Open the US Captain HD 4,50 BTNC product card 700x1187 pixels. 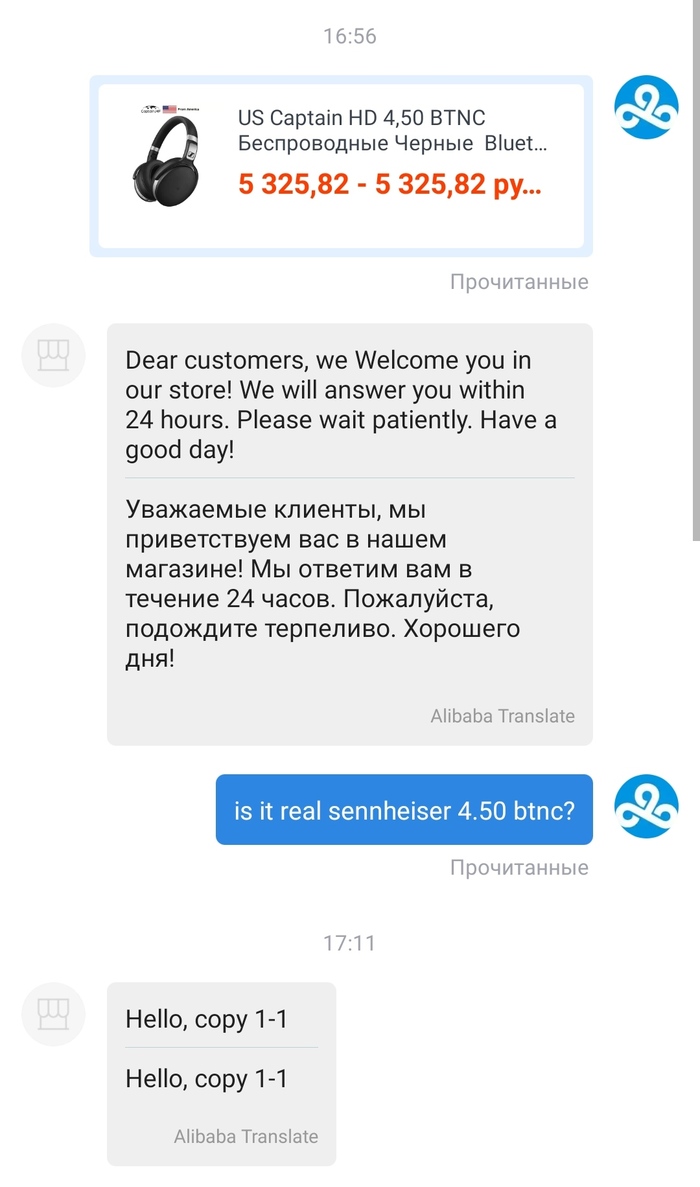[340, 166]
